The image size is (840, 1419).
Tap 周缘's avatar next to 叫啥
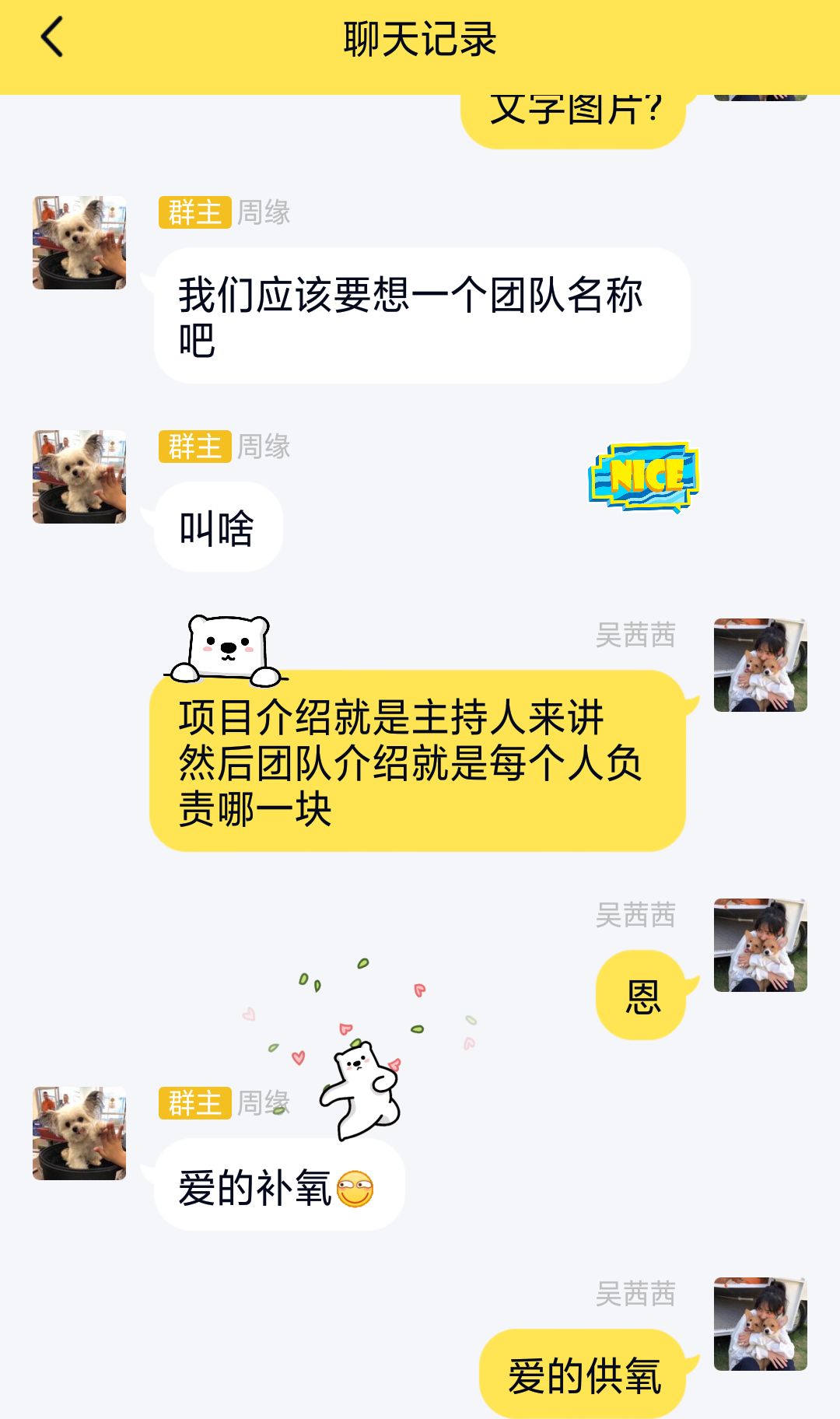79,477
